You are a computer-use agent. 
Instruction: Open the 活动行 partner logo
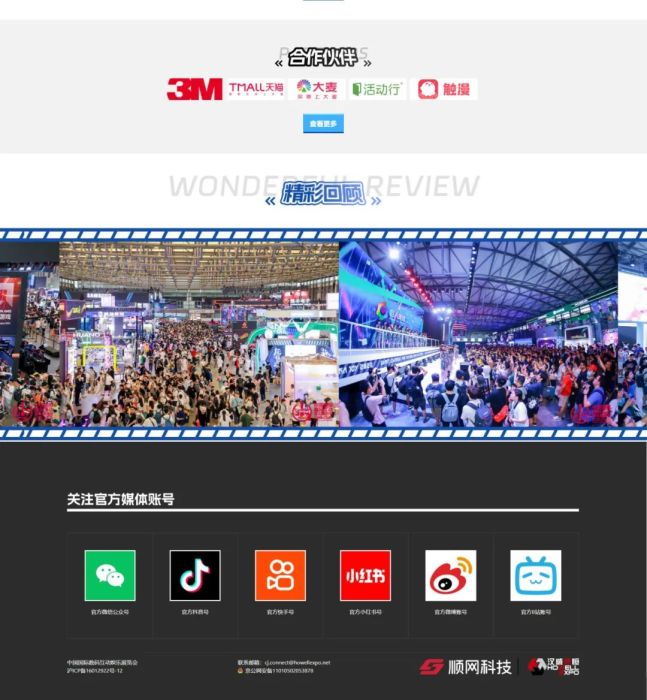pyautogui.click(x=378, y=89)
